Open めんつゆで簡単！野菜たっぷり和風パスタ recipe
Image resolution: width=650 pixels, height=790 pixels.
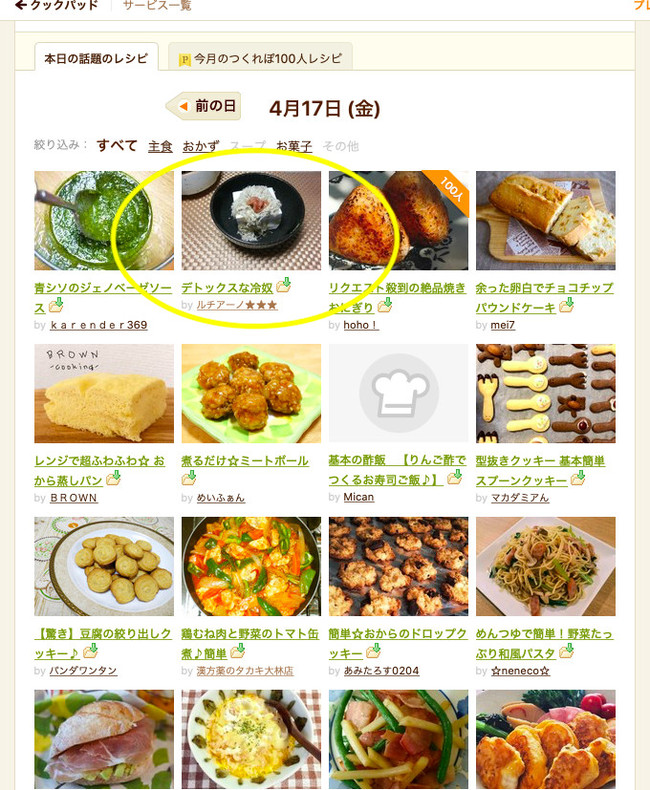tap(544, 634)
